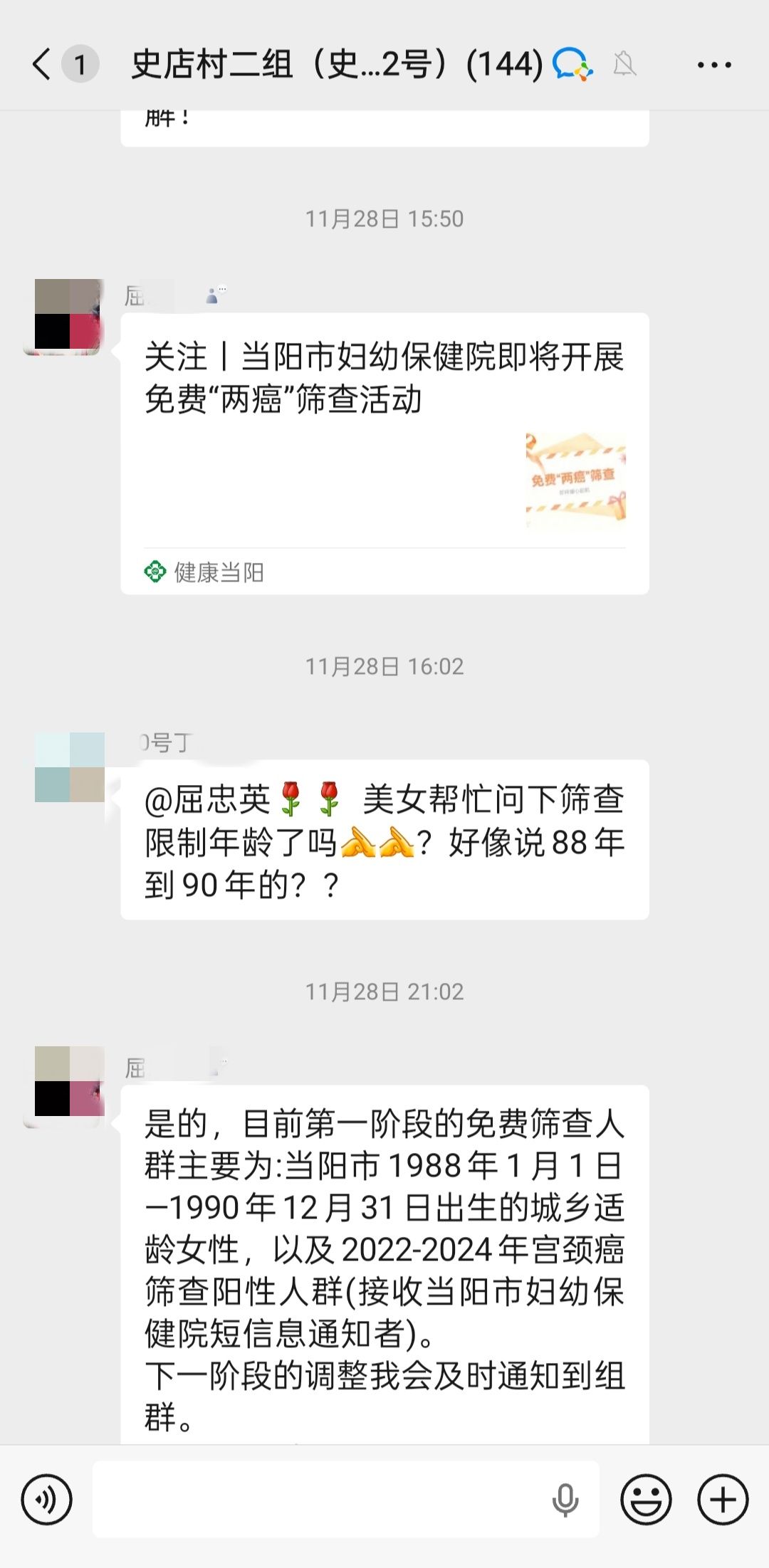The height and width of the screenshot is (1568, 769).
Task: Open the avatar of the 0号丁 sender
Action: pos(70,767)
